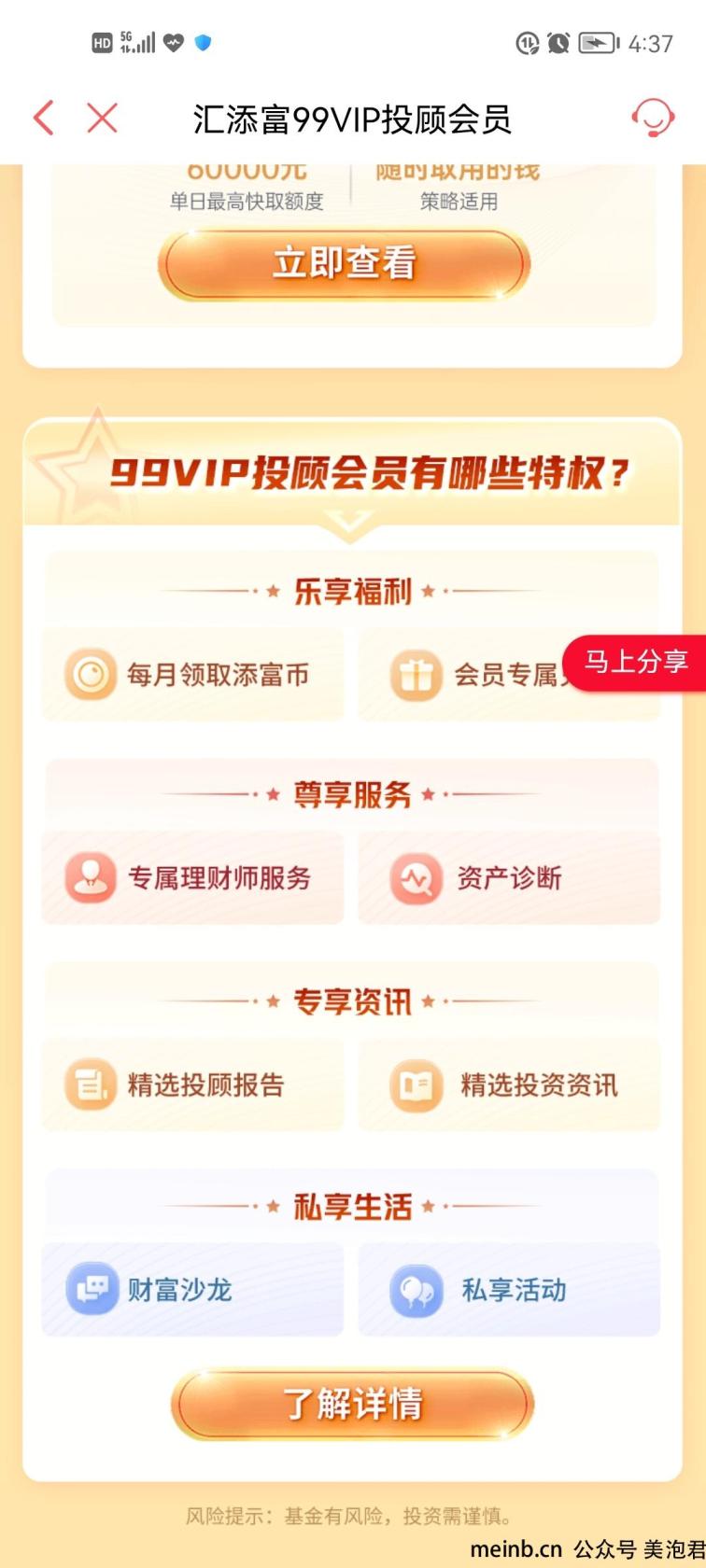Screen dimensions: 706x1568
Task: Open the 会员专属 gift benefit card
Action: pos(508,675)
